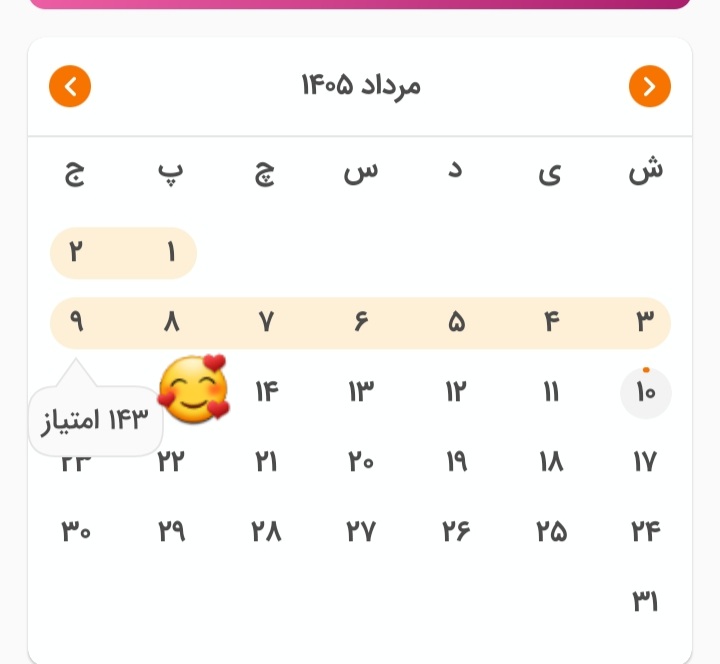Pick day ۲۸ on the calendar

coord(266,532)
